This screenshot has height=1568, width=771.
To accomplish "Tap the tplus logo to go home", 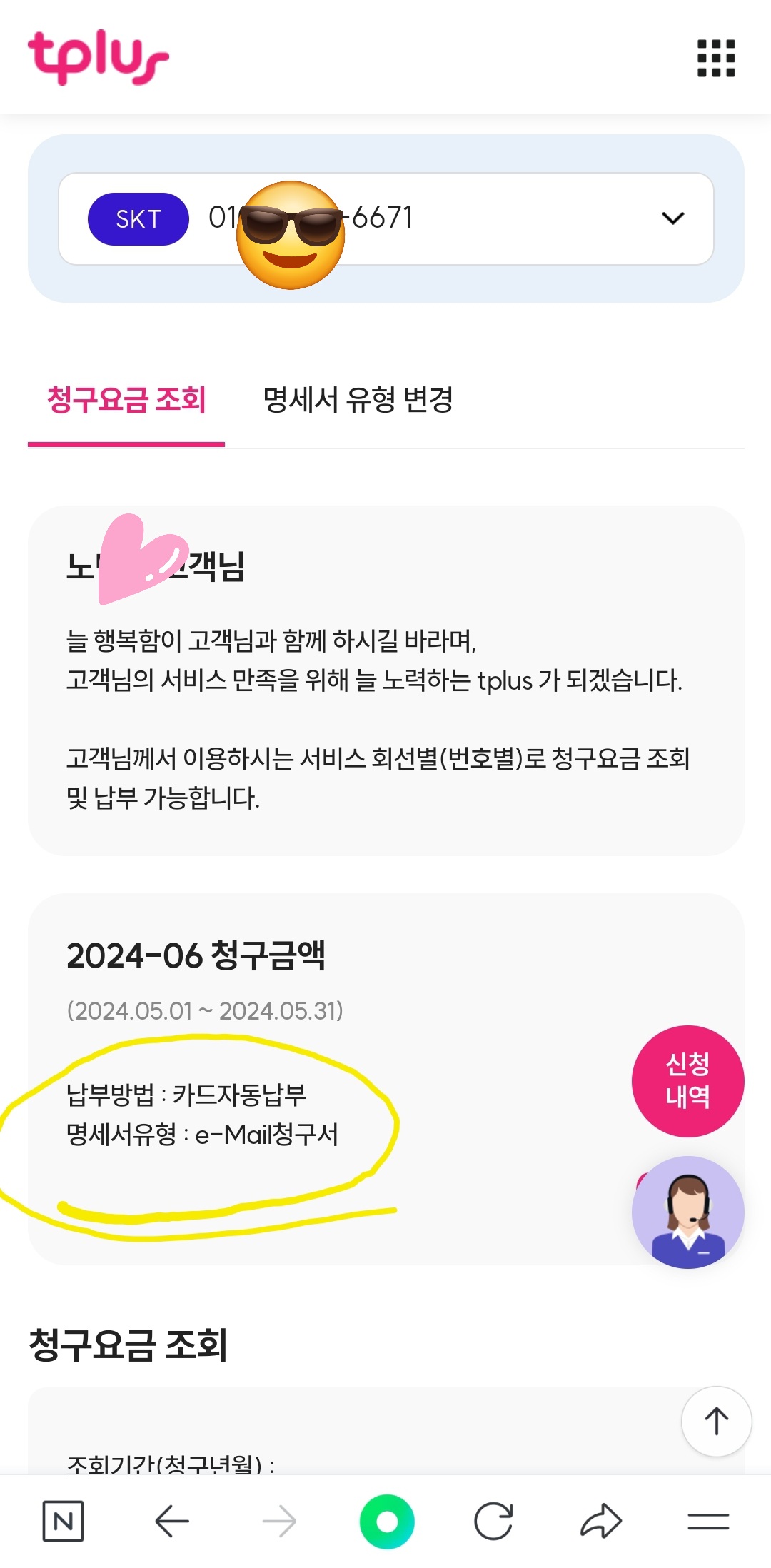I will [x=99, y=57].
